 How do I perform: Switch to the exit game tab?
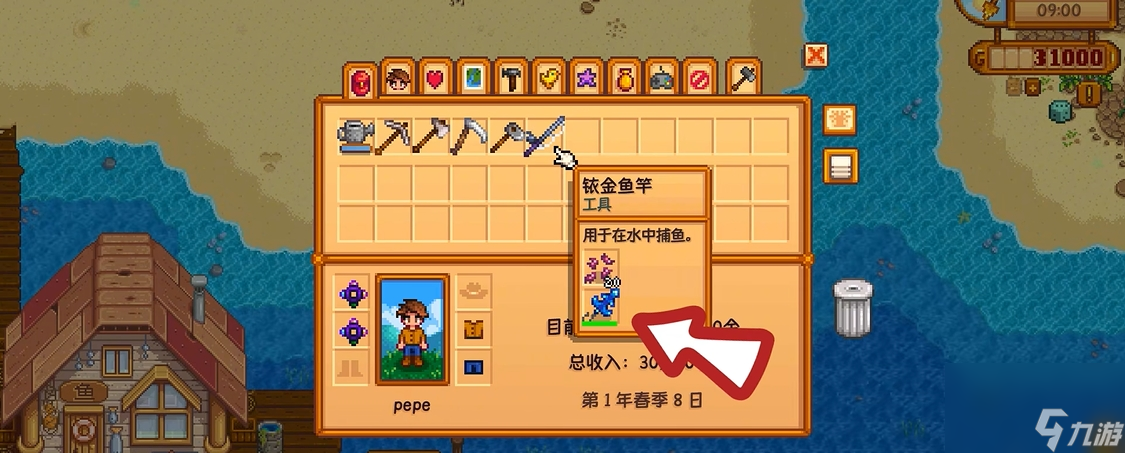(x=698, y=78)
